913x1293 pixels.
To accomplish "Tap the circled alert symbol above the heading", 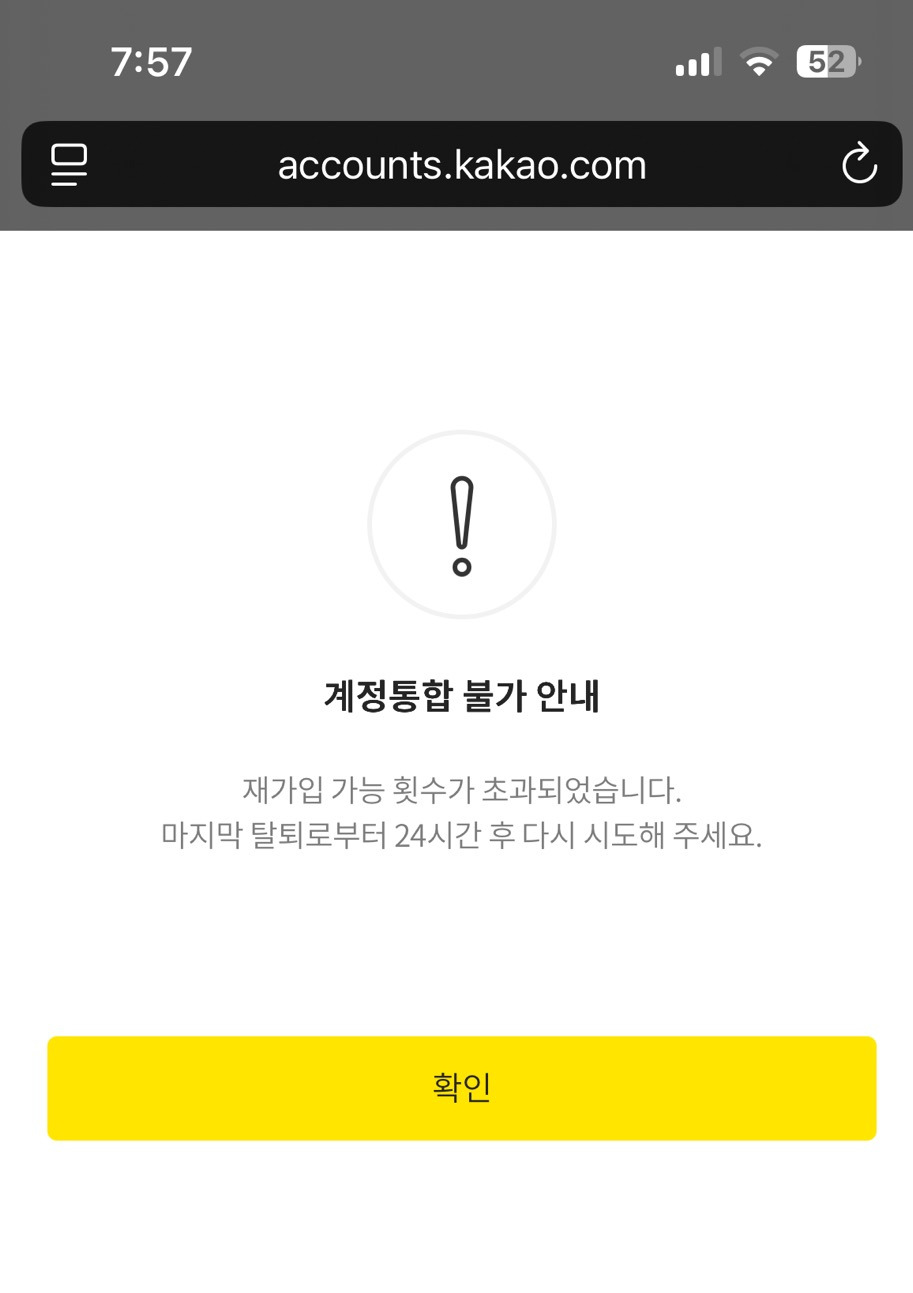I will click(461, 523).
